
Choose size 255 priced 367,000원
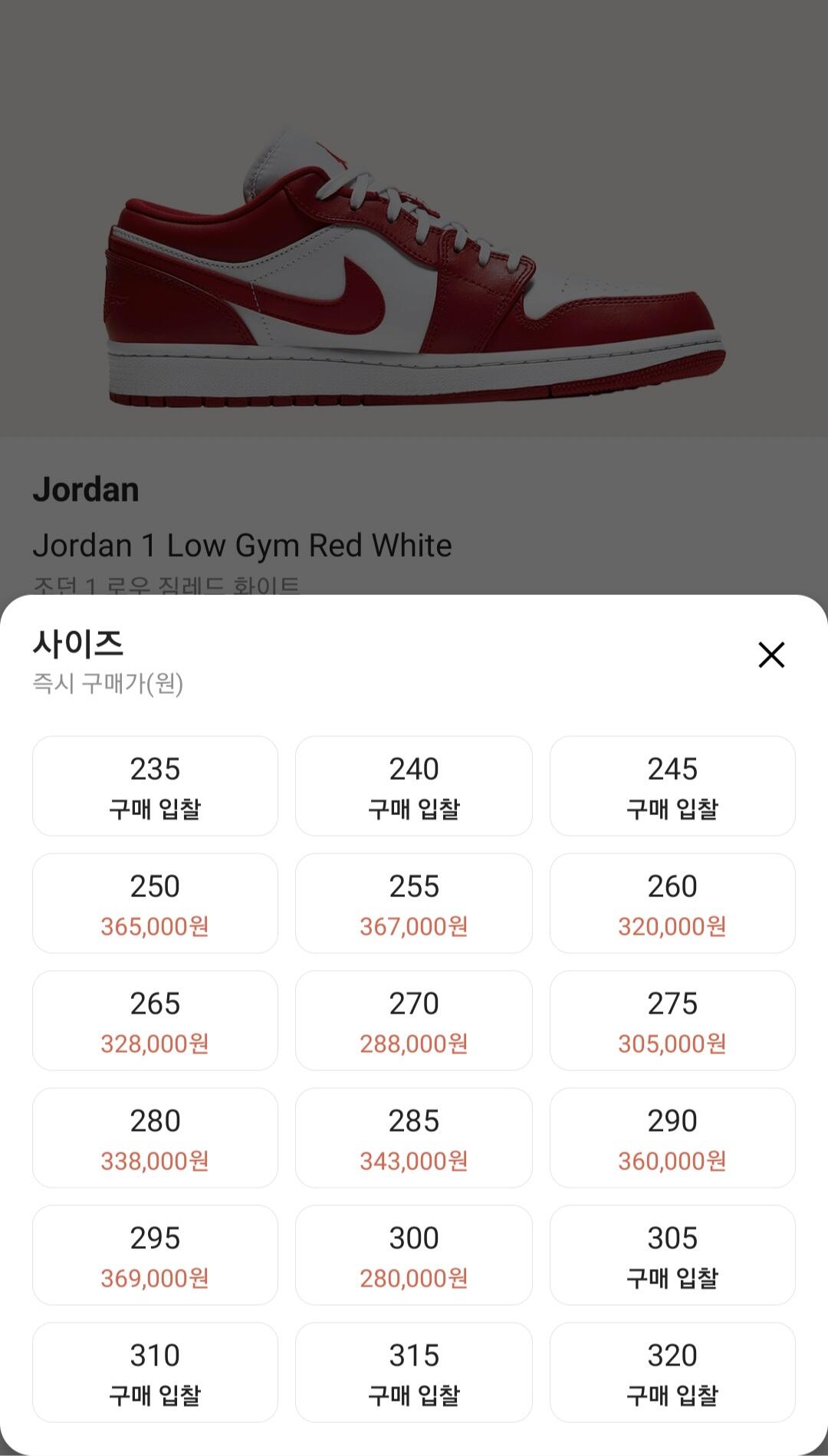tap(413, 903)
